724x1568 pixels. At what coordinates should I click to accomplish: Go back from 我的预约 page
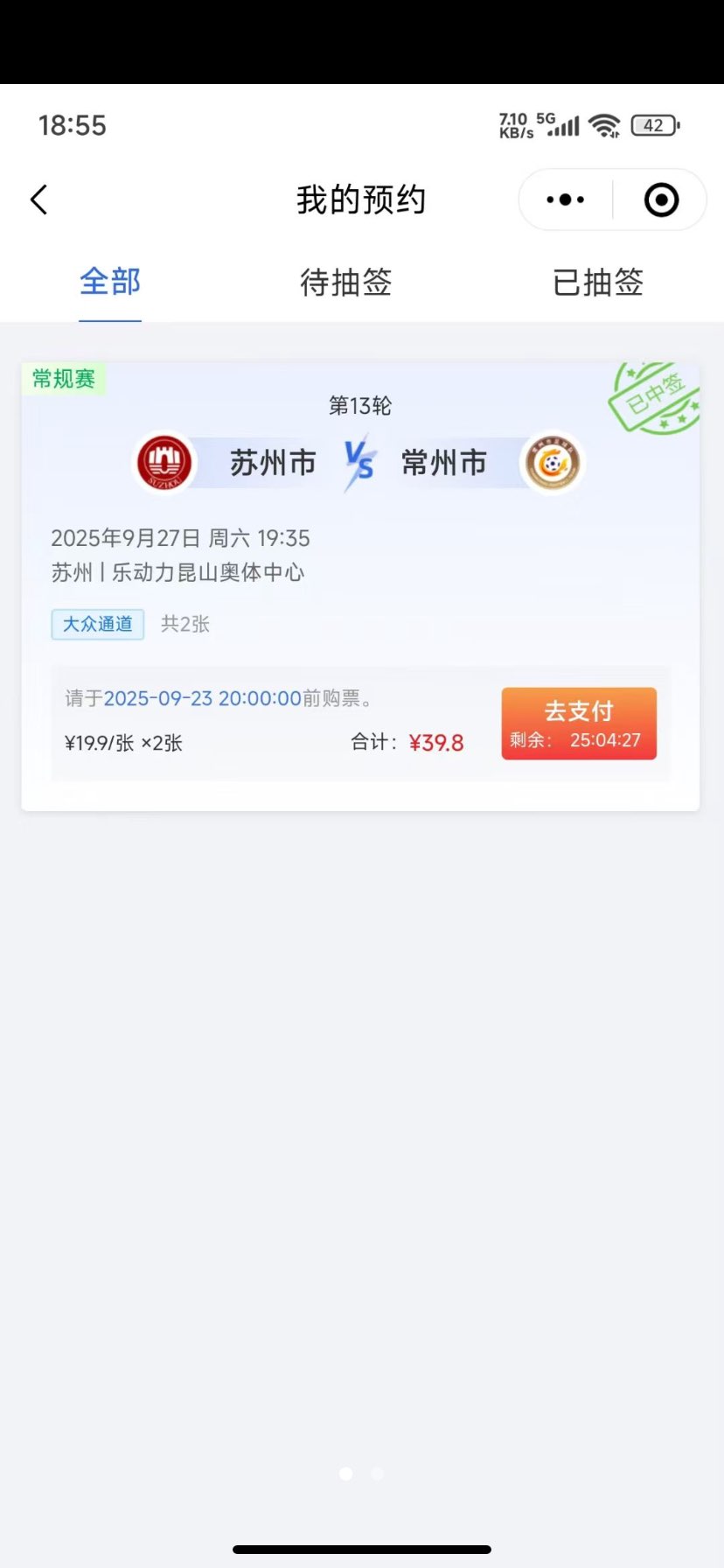[x=39, y=199]
